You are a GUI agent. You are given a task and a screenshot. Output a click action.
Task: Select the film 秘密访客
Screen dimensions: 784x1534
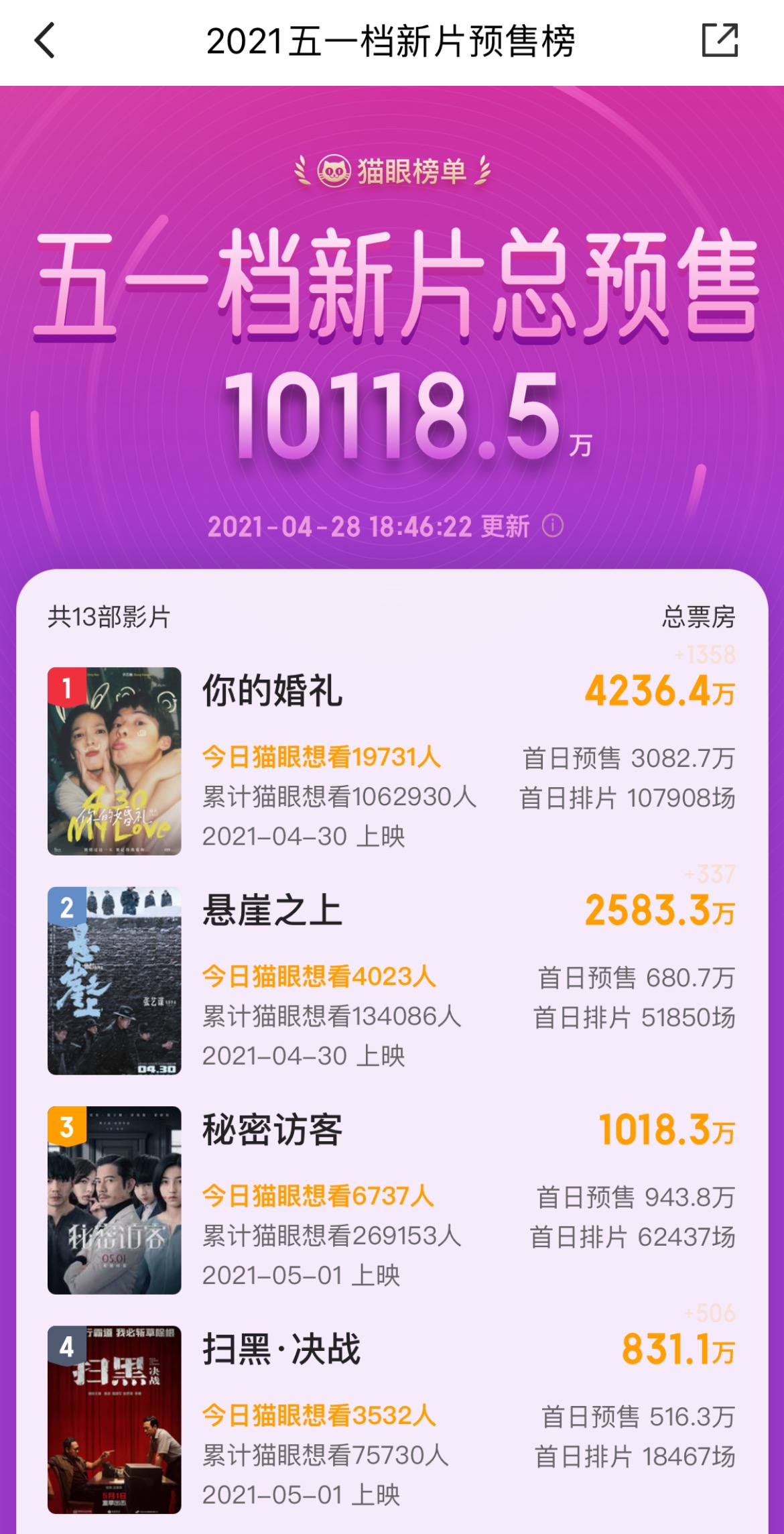272,1130
